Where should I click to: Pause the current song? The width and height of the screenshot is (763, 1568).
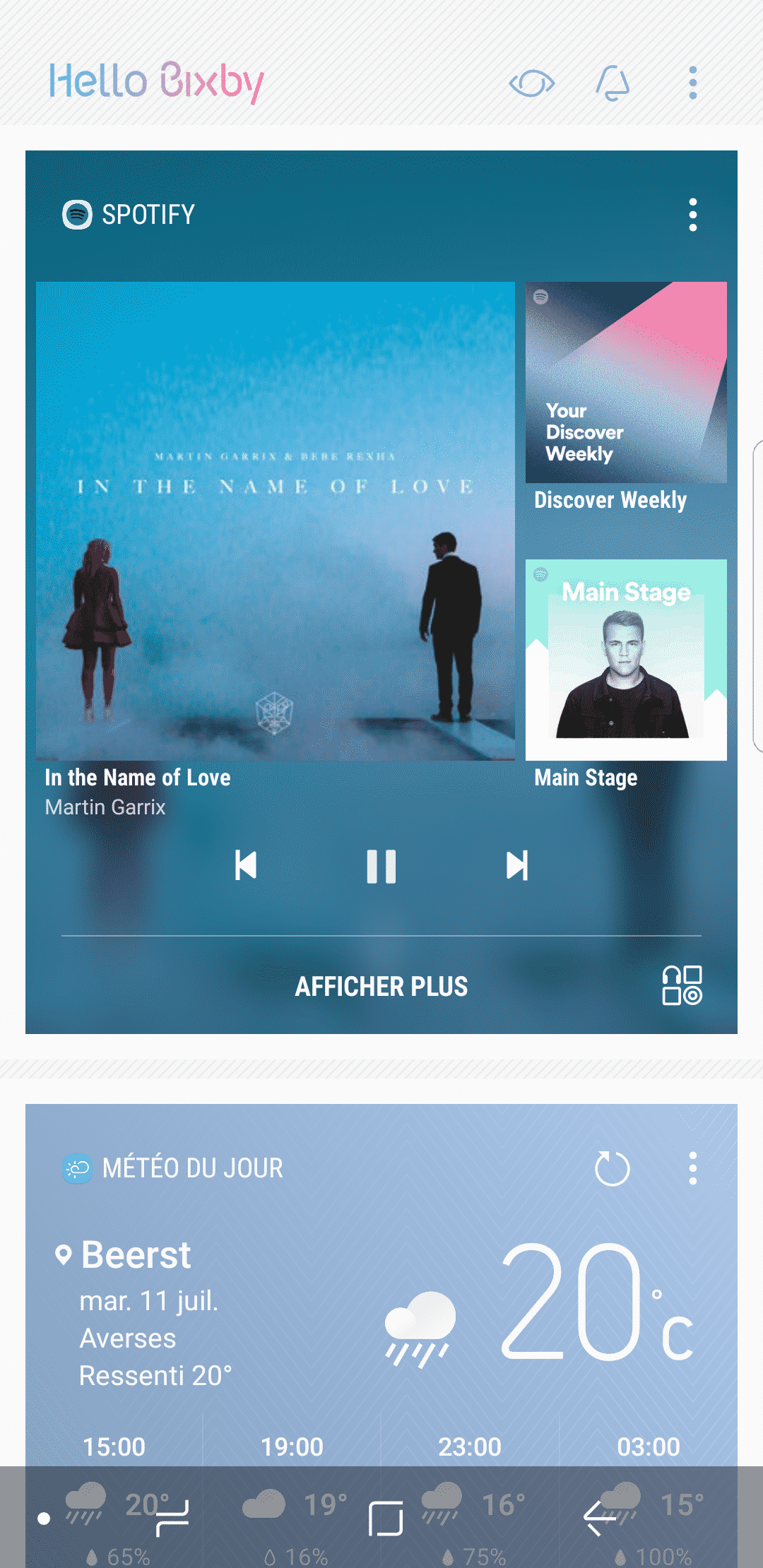381,866
